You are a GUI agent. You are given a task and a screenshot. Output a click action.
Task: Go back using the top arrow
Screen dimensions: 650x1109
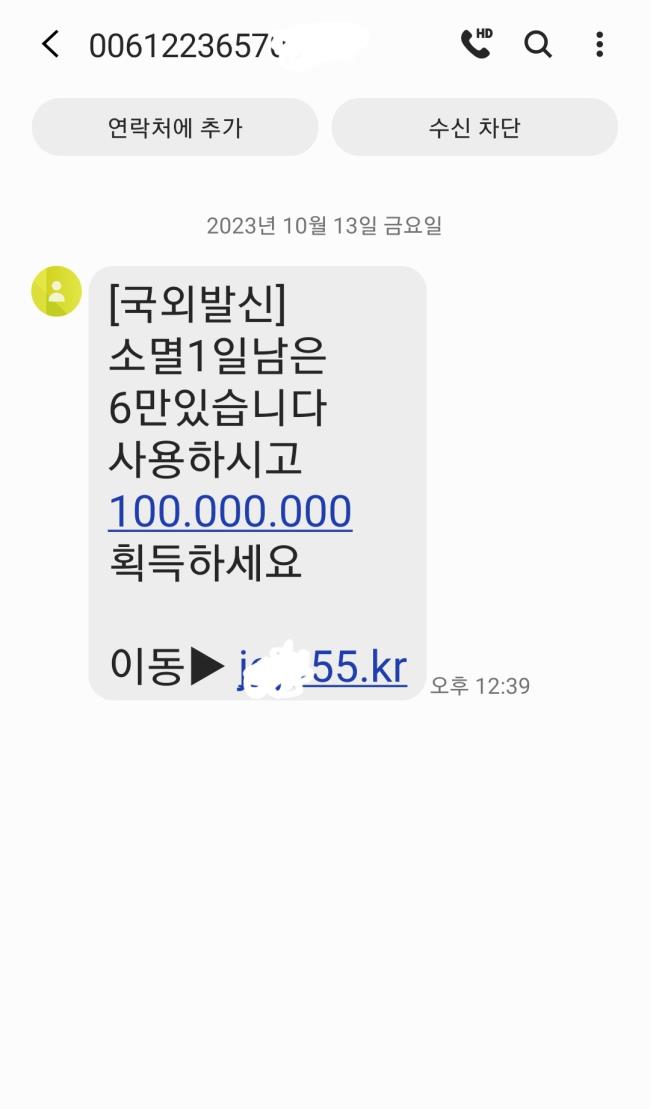(x=50, y=44)
